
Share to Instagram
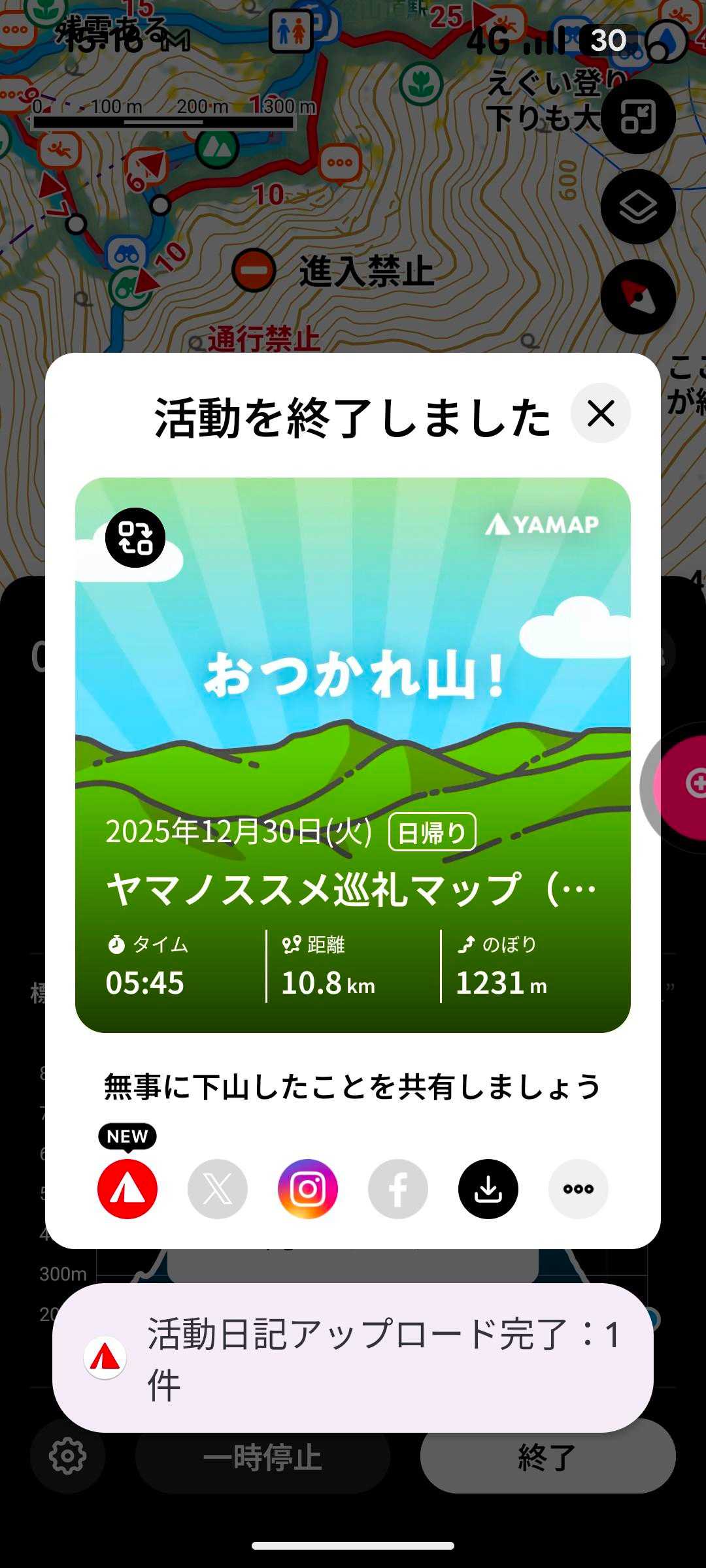tap(308, 1188)
